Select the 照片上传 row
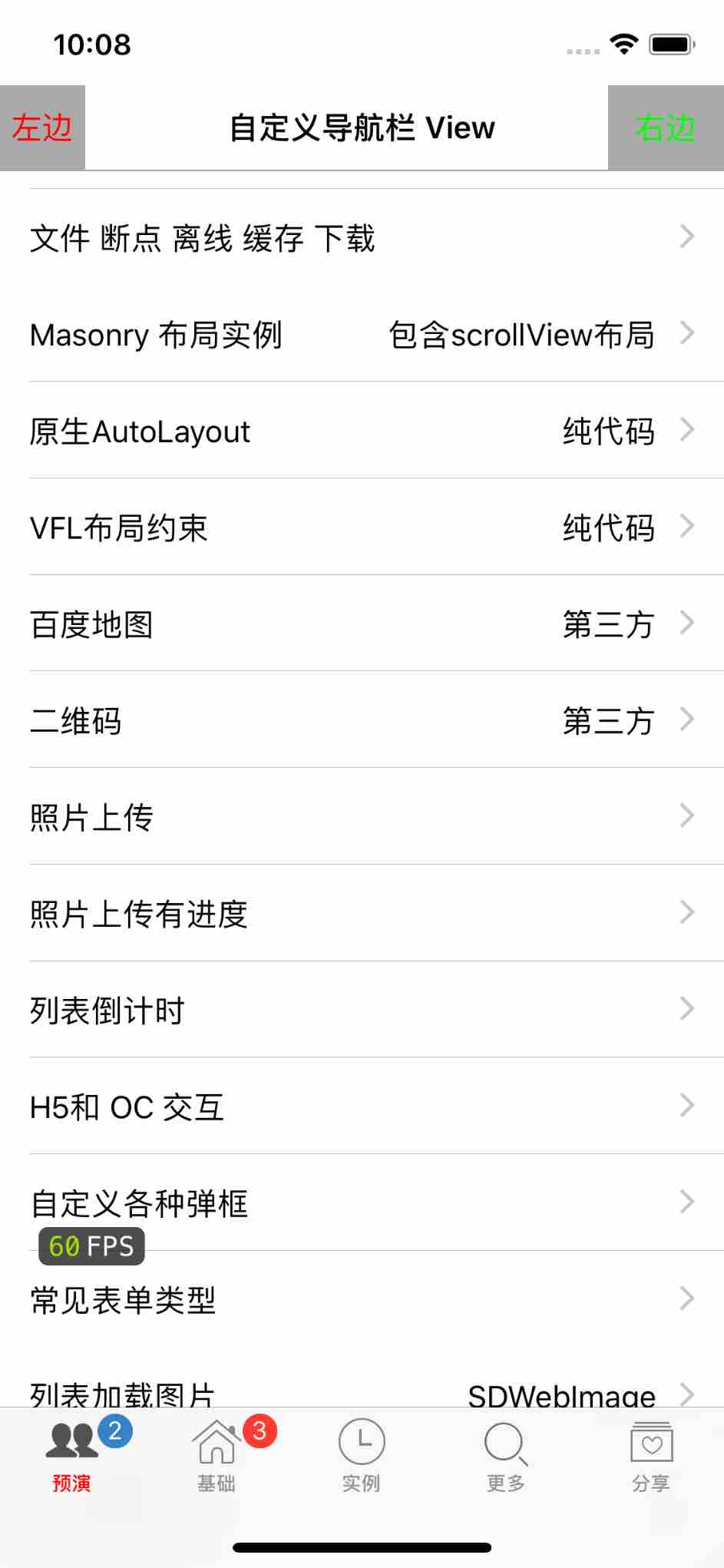Image resolution: width=724 pixels, height=1568 pixels. [x=361, y=817]
